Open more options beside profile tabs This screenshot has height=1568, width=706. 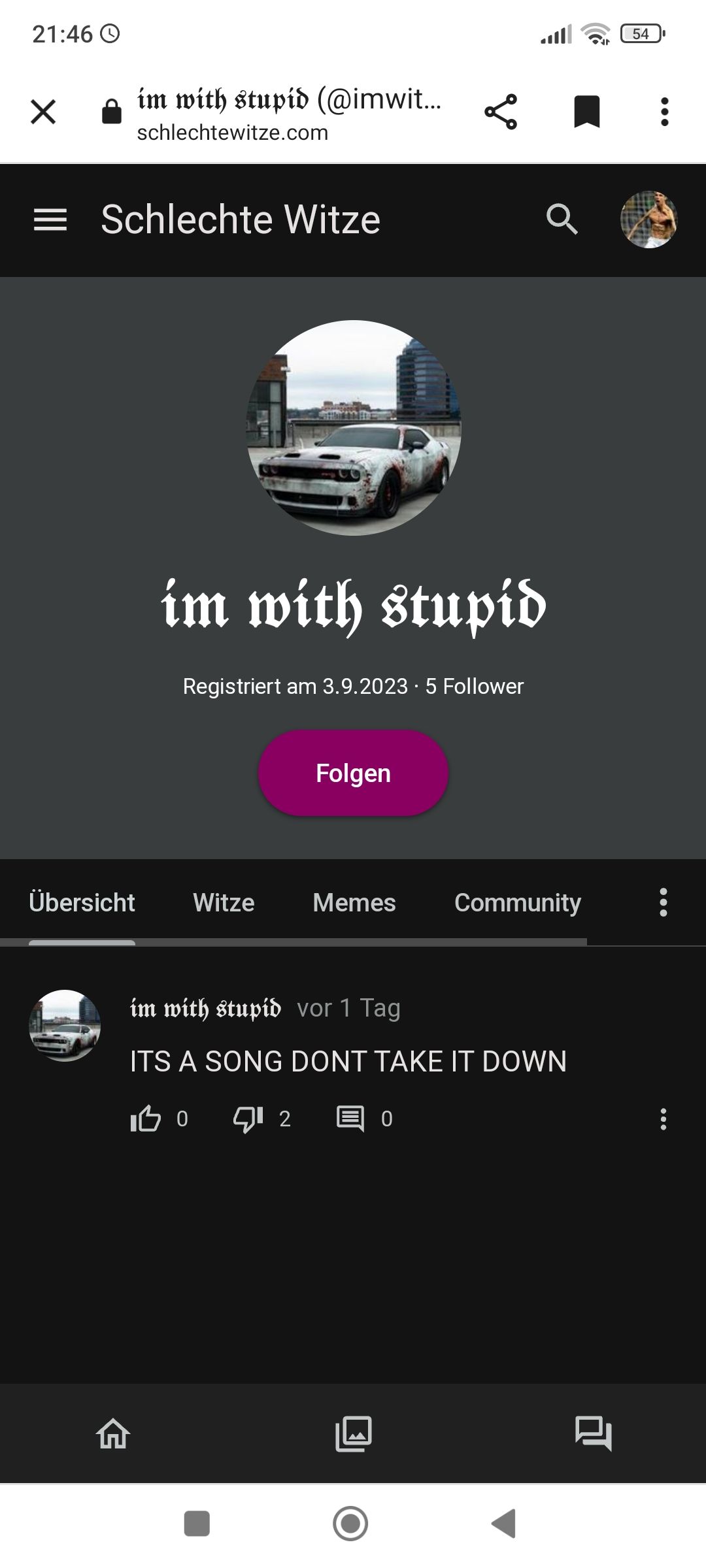click(663, 903)
